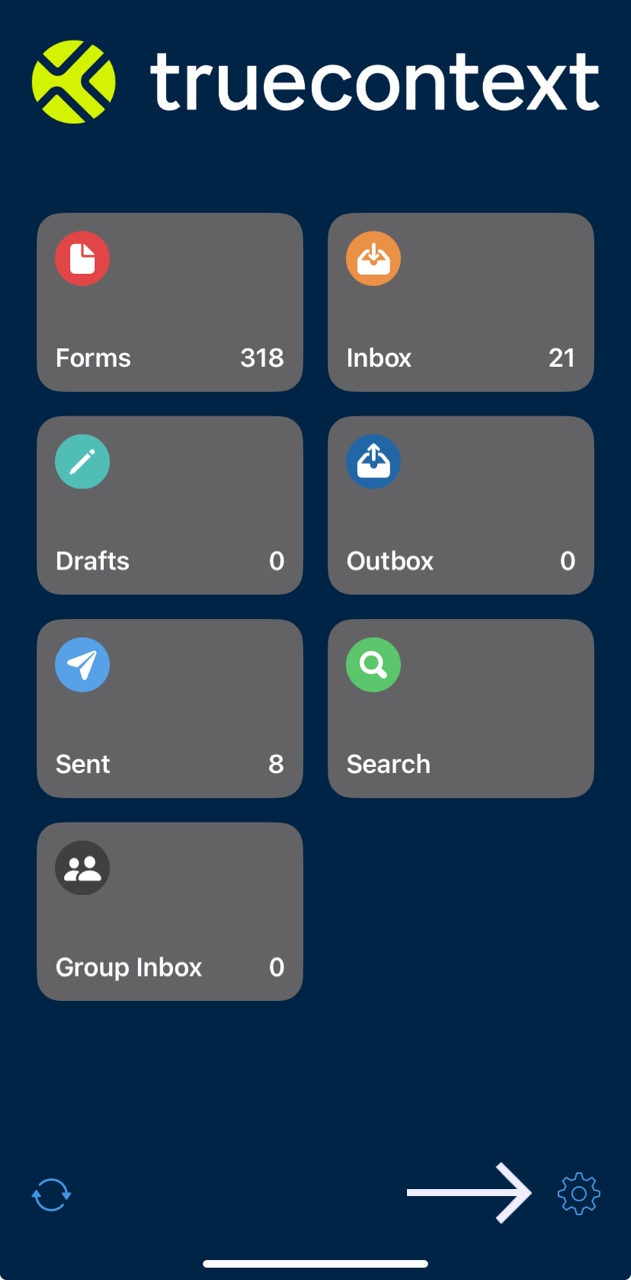631x1280 pixels.
Task: Open the Group Inbox tile
Action: point(170,911)
